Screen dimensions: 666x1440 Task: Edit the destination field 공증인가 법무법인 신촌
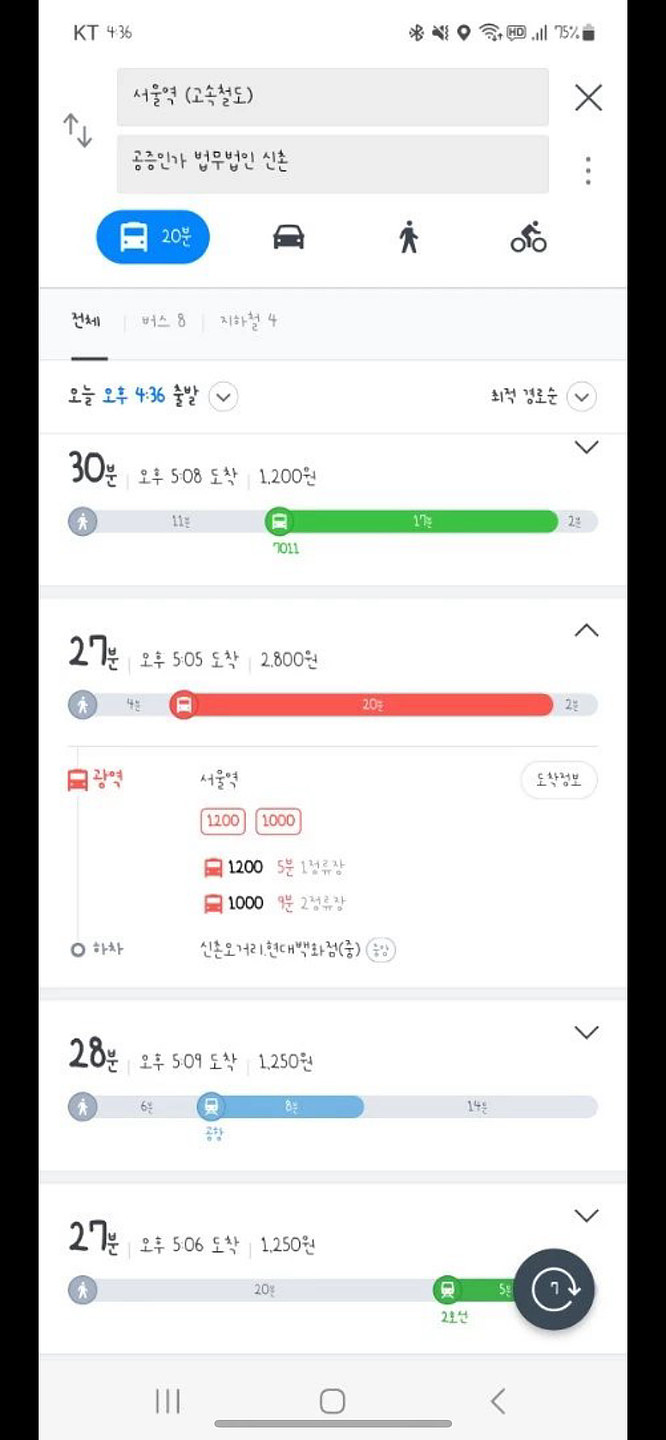pos(332,163)
